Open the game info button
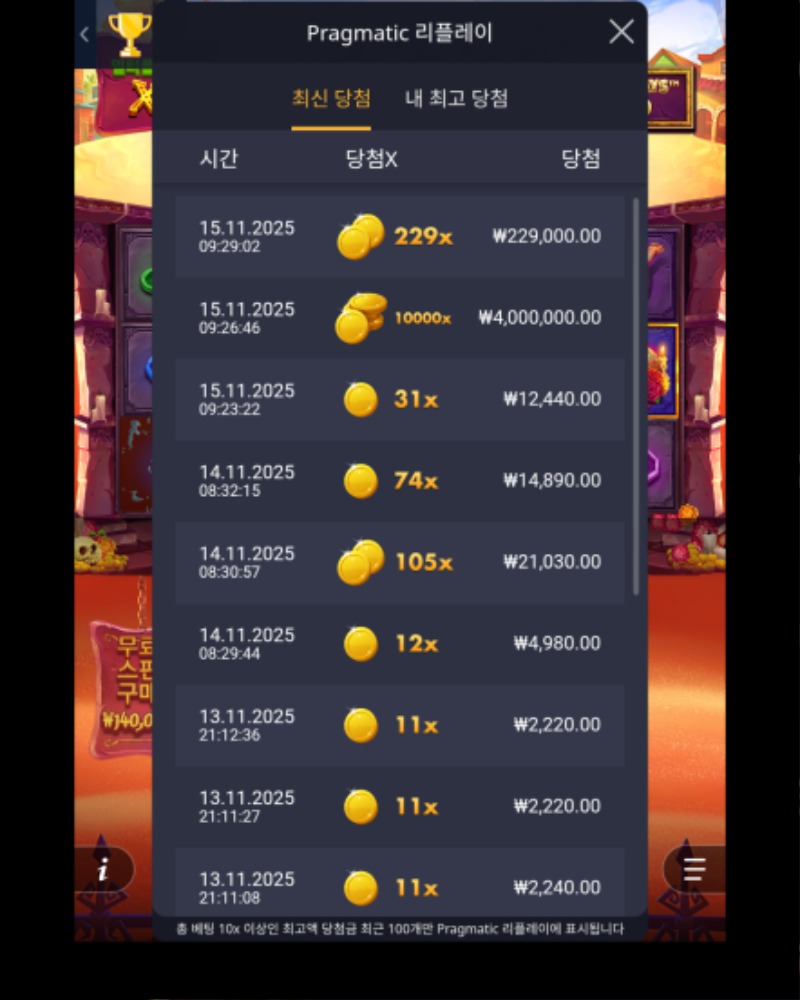The image size is (800, 1000). click(x=103, y=870)
